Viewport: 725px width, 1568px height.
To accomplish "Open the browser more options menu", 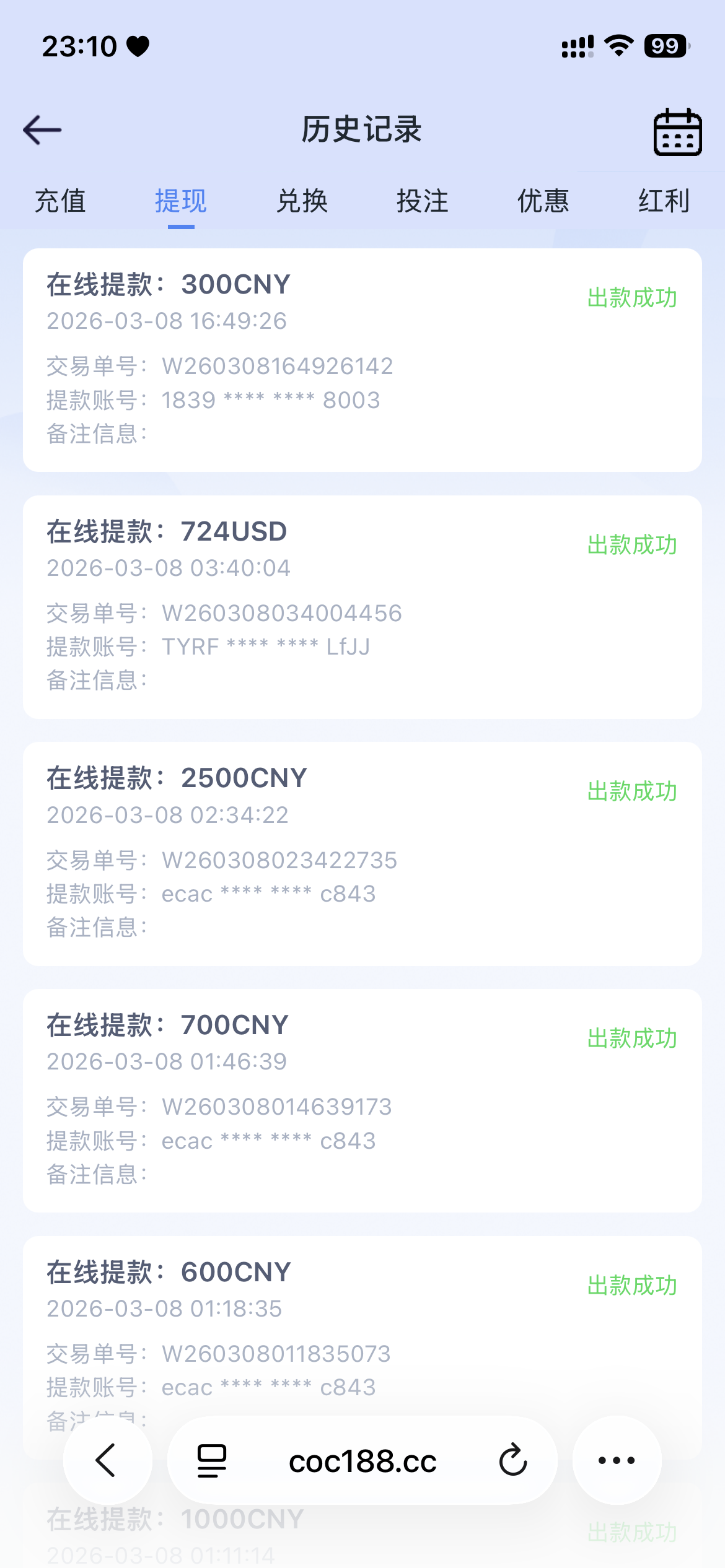I will pyautogui.click(x=617, y=1460).
